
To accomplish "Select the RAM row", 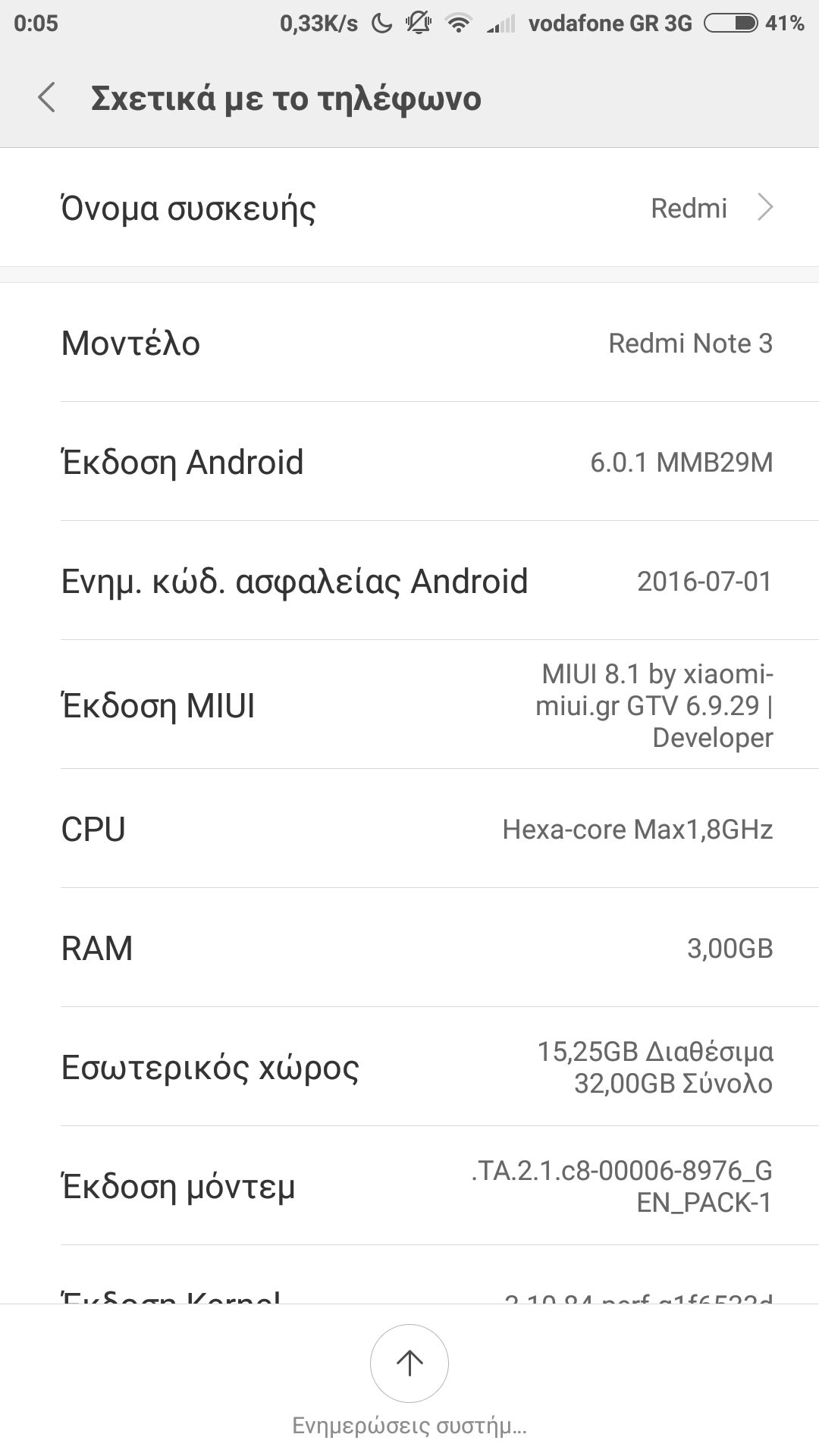I will [409, 948].
